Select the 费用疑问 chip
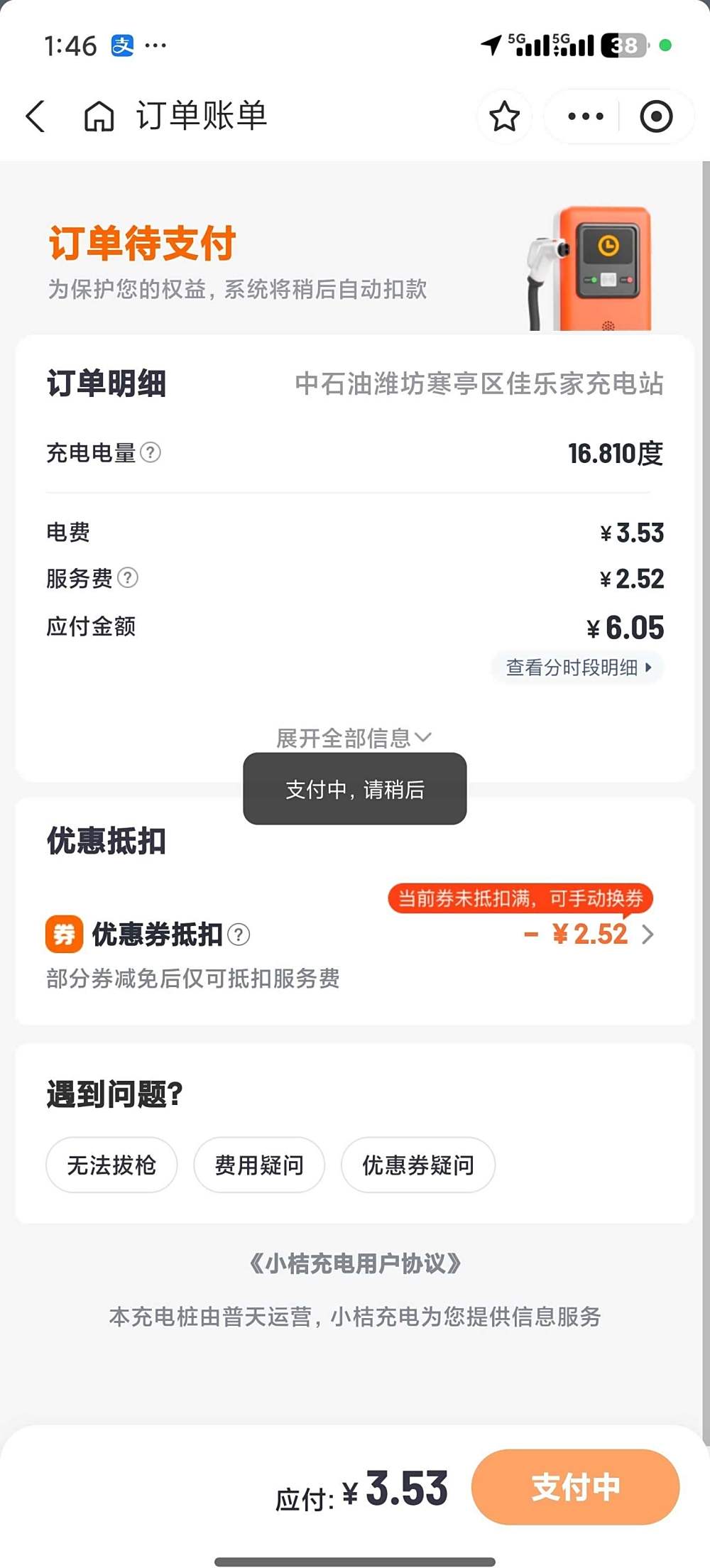 259,1165
